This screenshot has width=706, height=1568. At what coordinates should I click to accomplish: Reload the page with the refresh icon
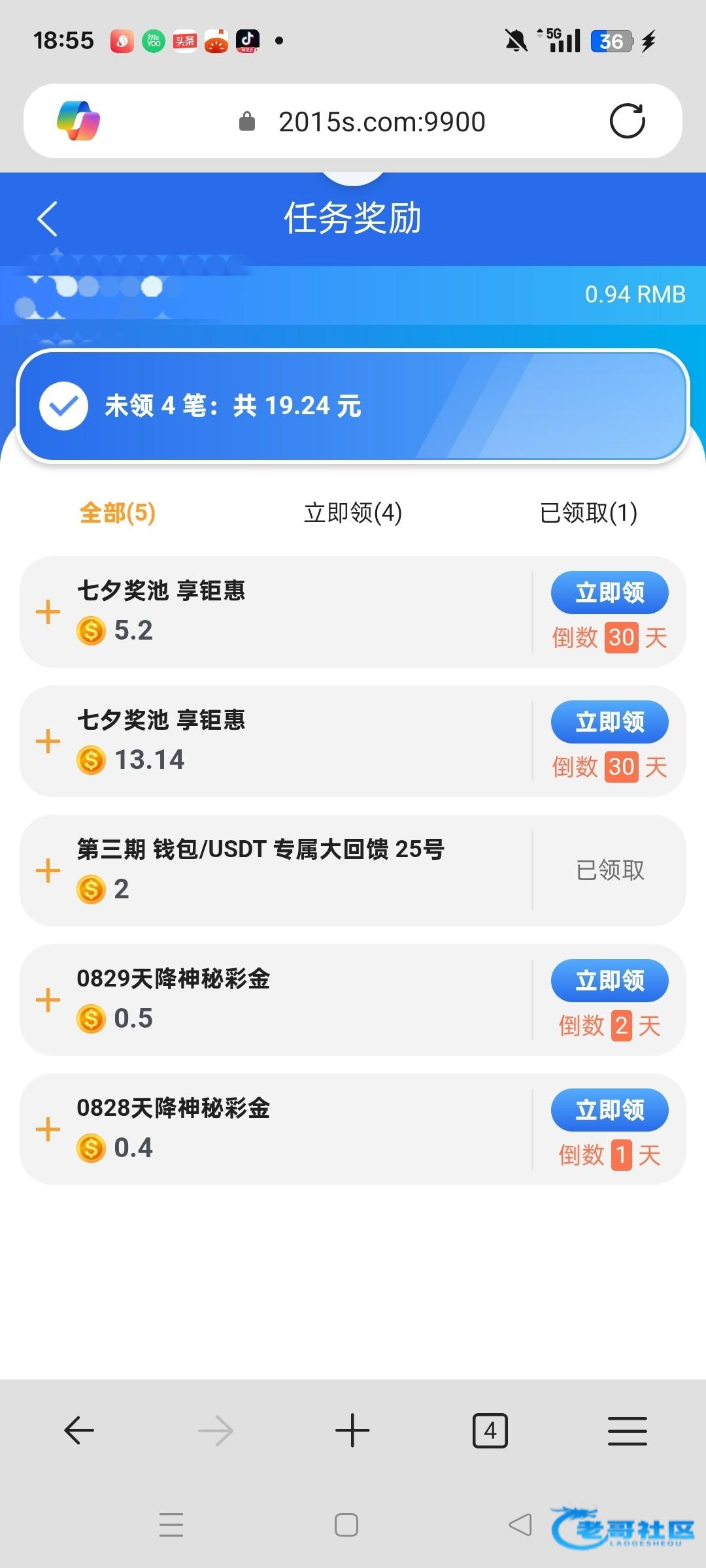pos(627,121)
